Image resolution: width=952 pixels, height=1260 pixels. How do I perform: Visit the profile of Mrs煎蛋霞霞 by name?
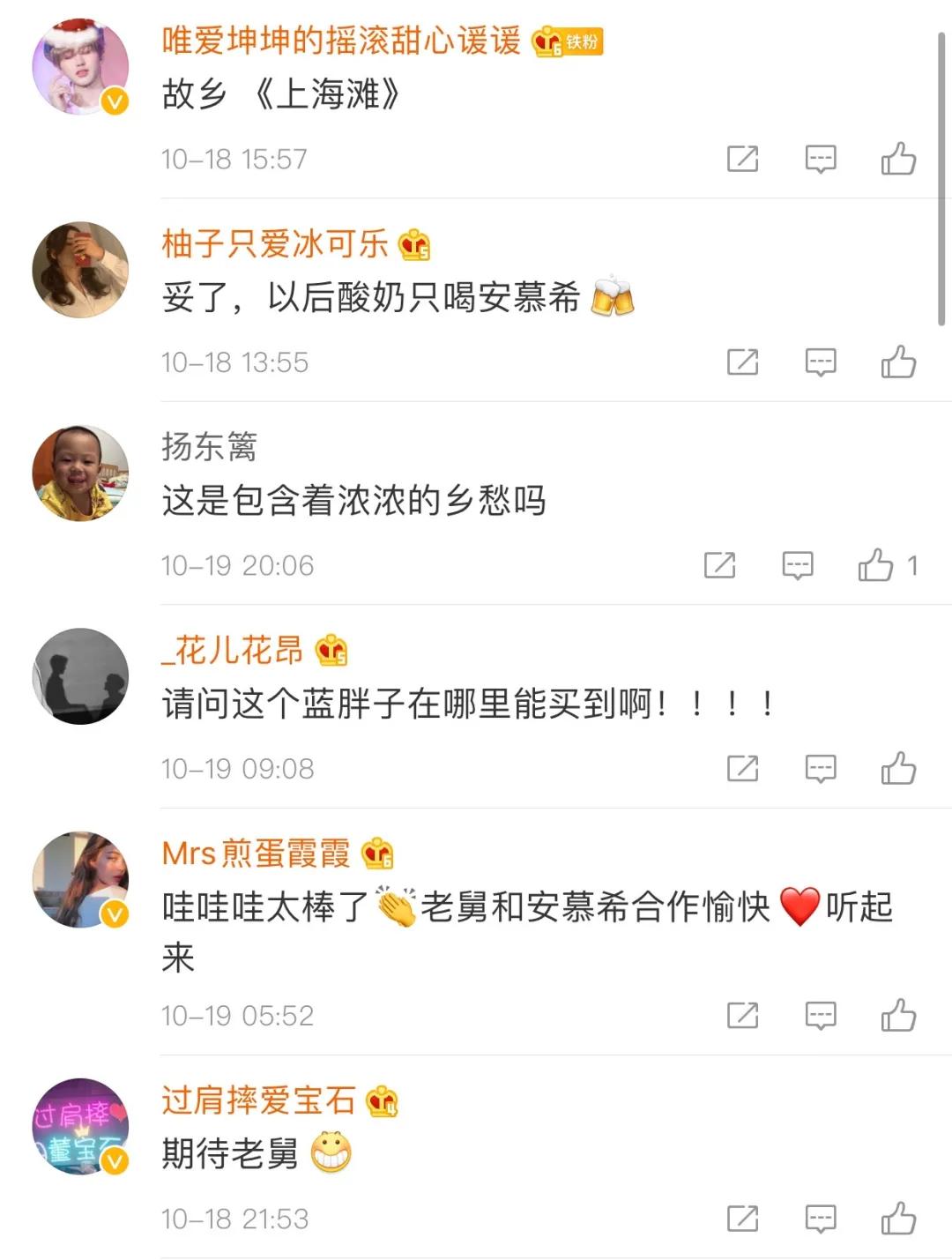tap(256, 854)
